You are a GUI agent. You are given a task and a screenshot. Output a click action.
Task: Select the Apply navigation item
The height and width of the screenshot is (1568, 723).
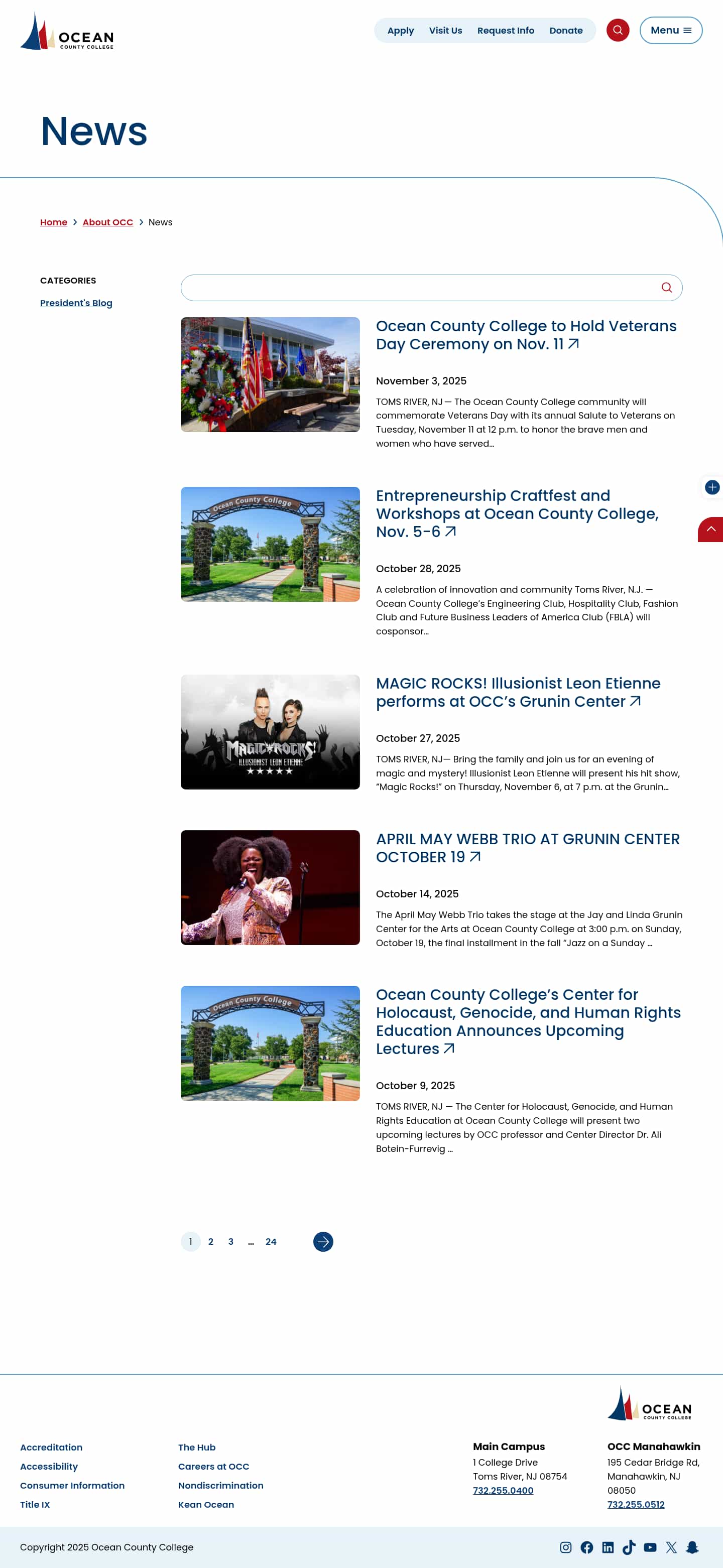(400, 30)
